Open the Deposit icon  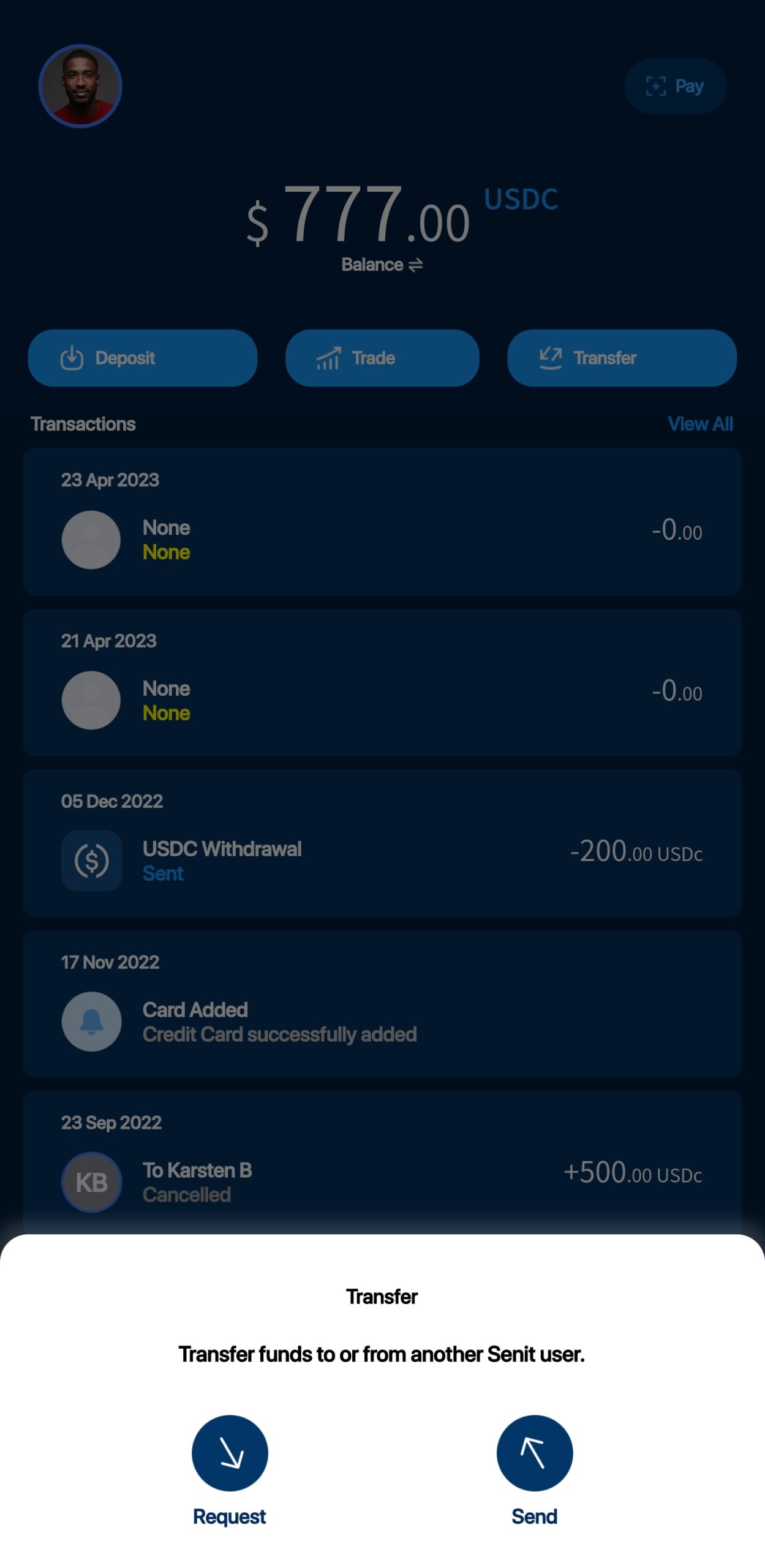tap(72, 358)
